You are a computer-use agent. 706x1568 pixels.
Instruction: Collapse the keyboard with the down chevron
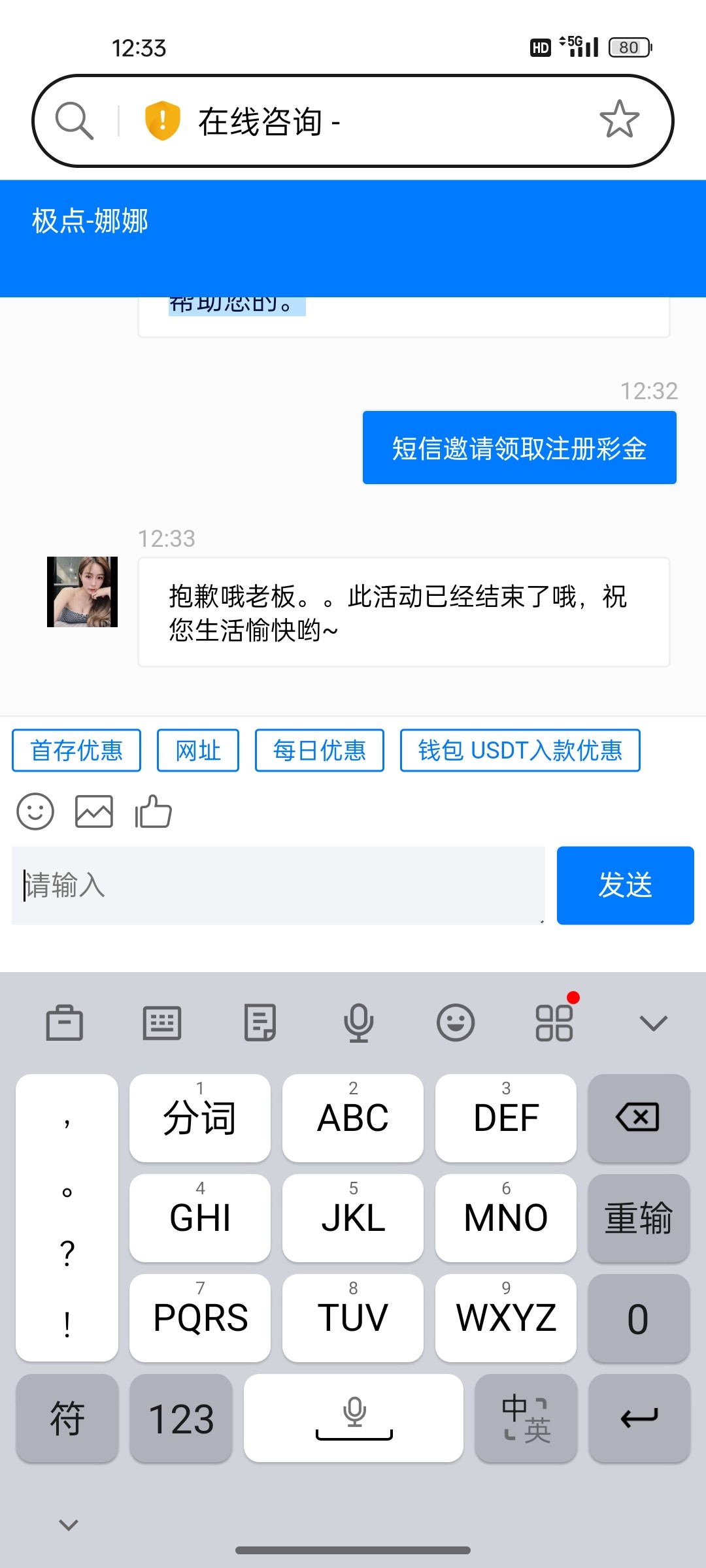[653, 1022]
